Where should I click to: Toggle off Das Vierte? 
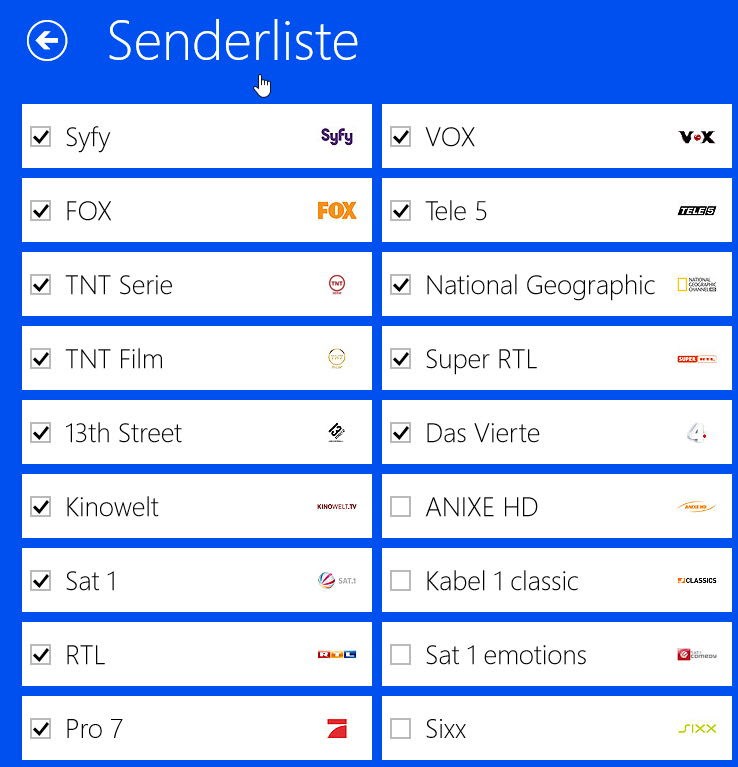pos(401,433)
